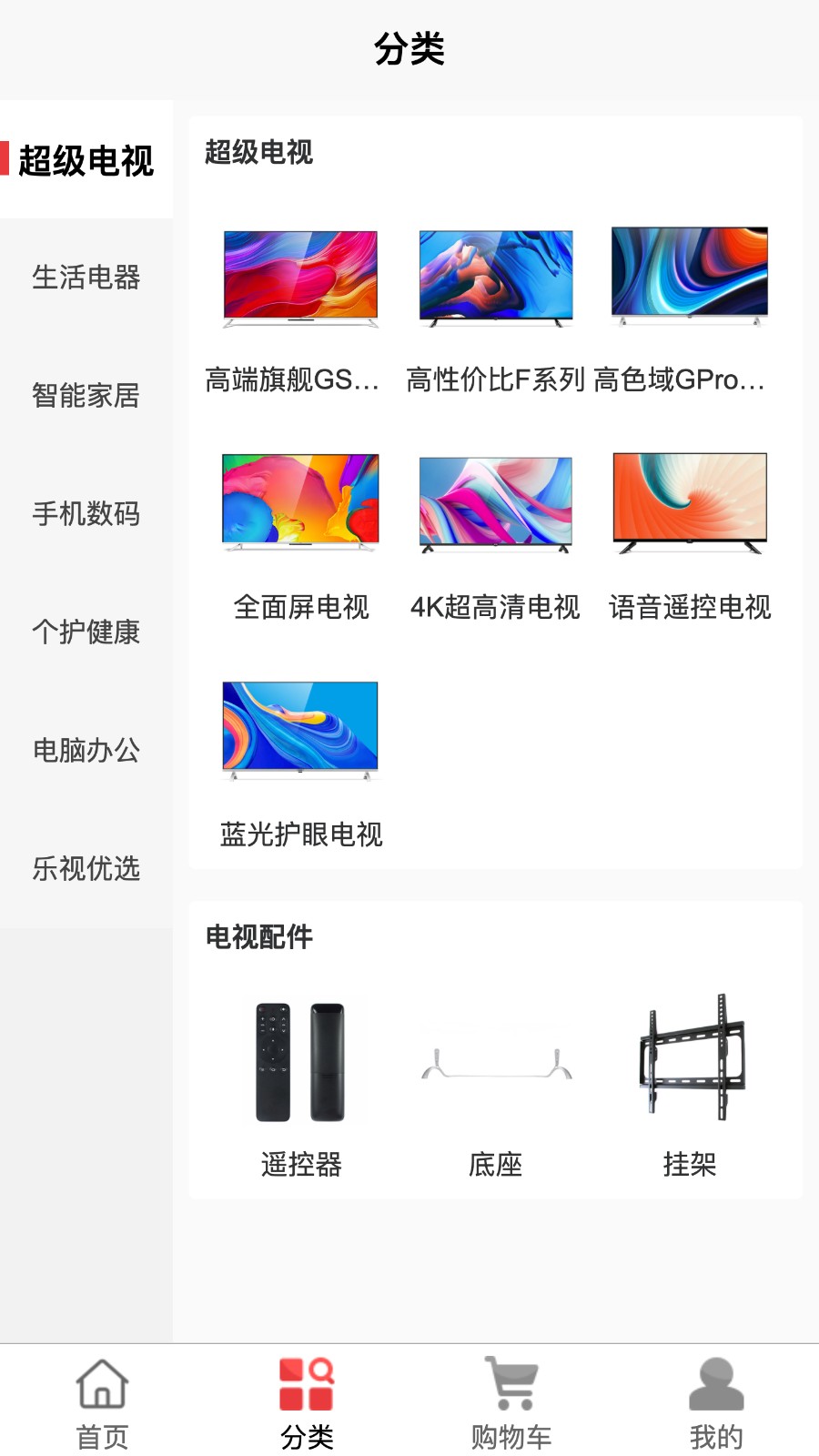The height and width of the screenshot is (1456, 819).
Task: Click the 遥控器 remote control accessory image
Action: 301,1058
